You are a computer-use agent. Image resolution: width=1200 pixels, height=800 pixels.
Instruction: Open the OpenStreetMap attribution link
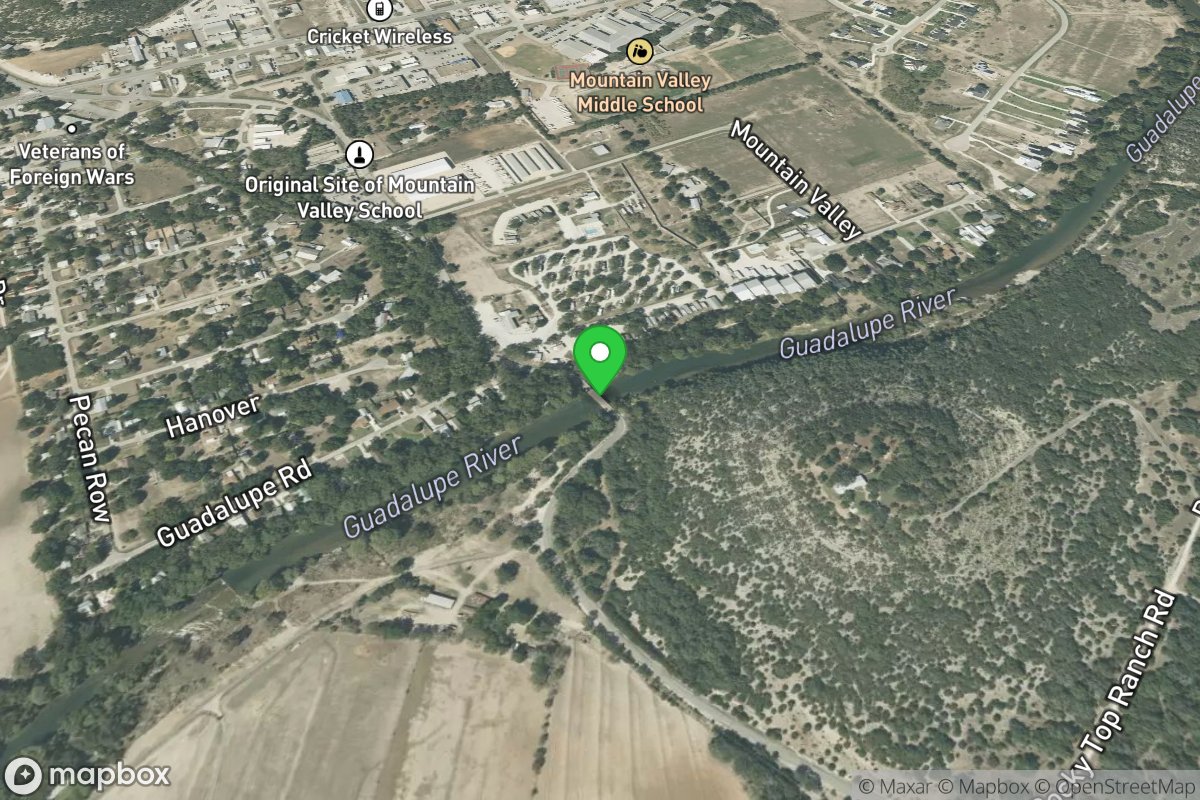pyautogui.click(x=1116, y=786)
